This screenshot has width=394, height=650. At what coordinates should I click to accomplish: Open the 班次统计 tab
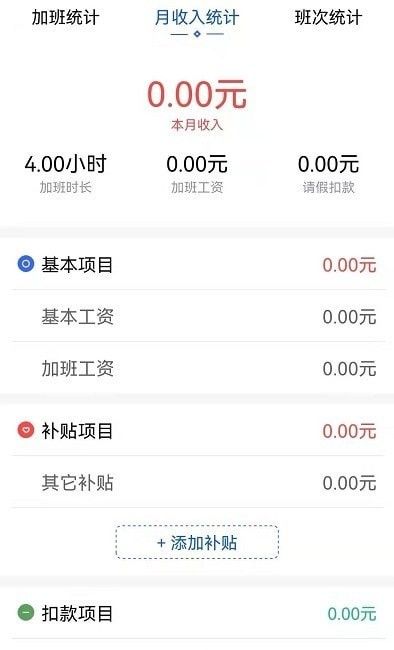(x=328, y=18)
